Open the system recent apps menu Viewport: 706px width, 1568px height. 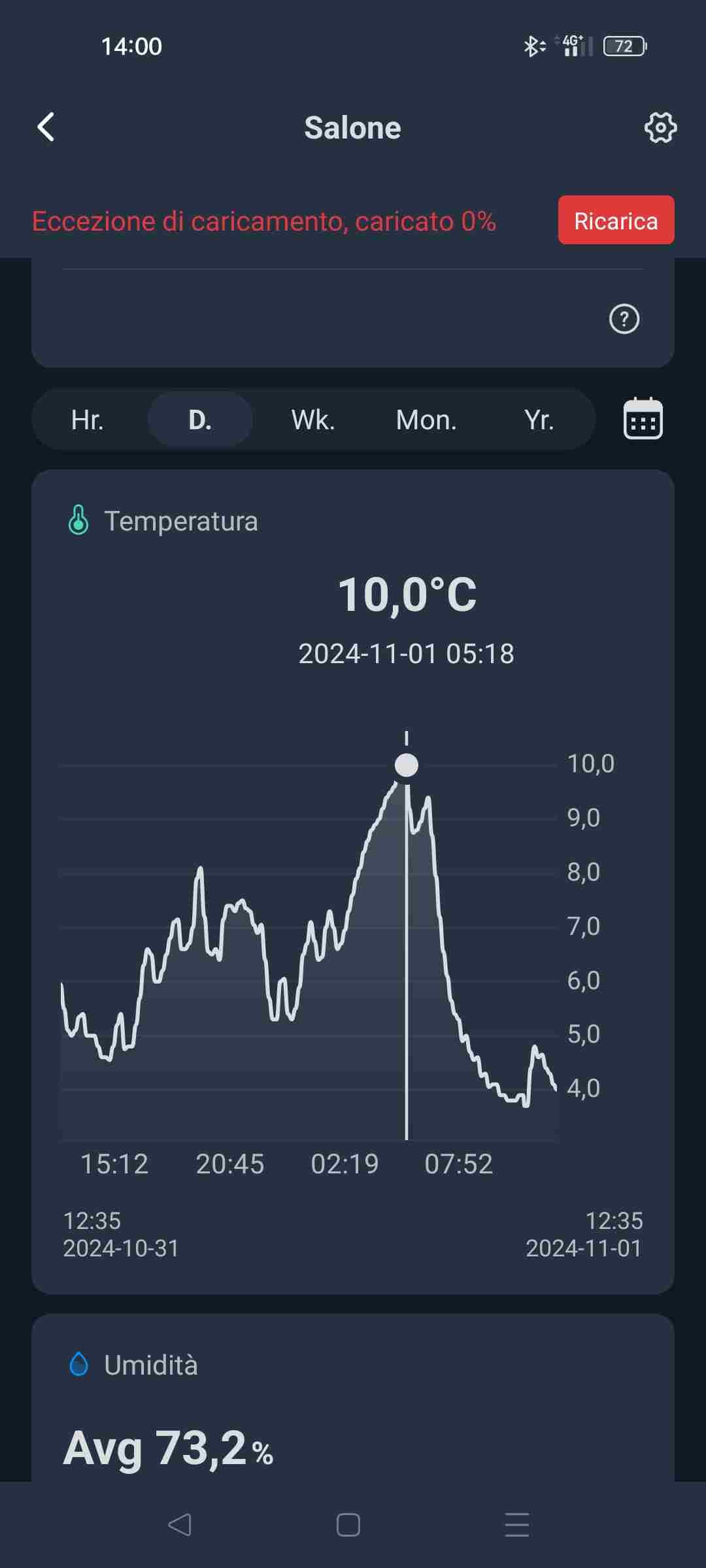tap(517, 1525)
